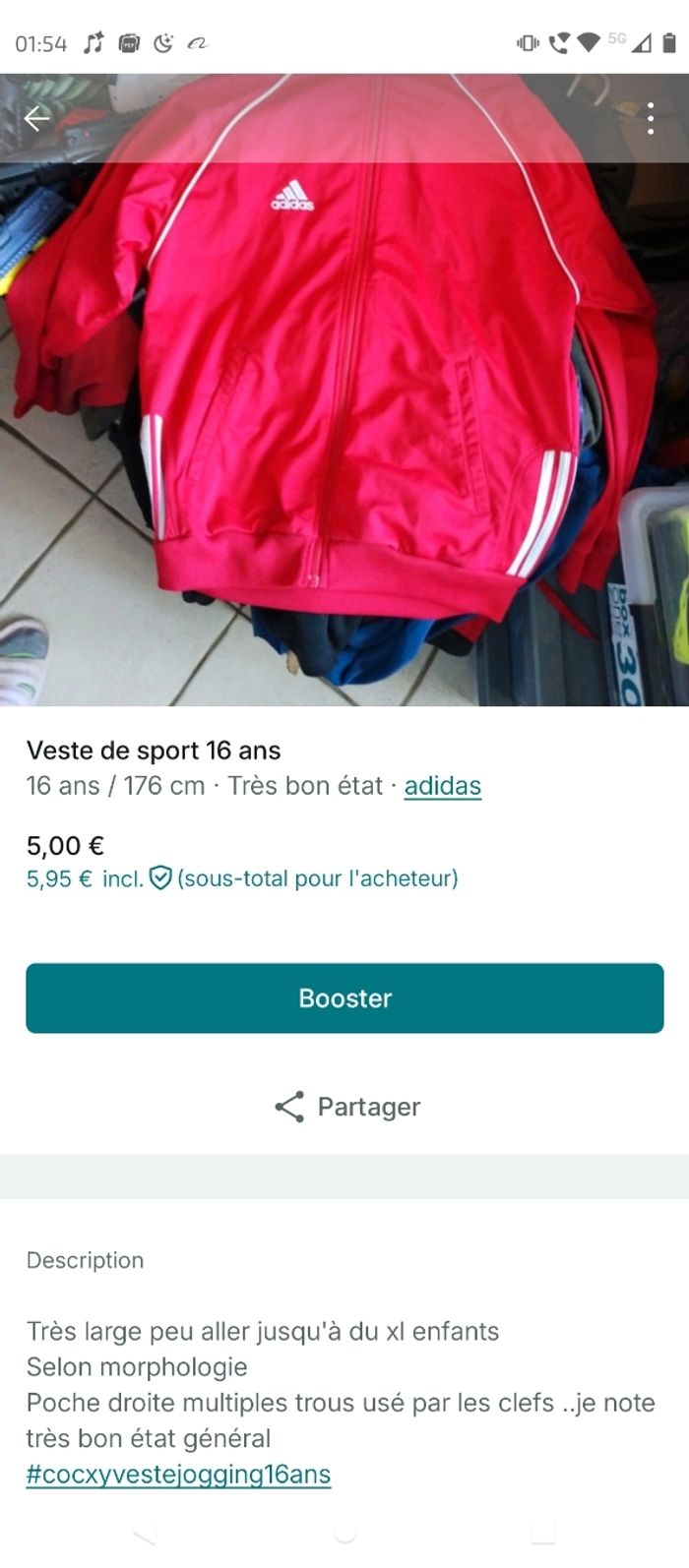This screenshot has height=1568, width=689.
Task: Open the adidas brand link
Action: tap(442, 786)
